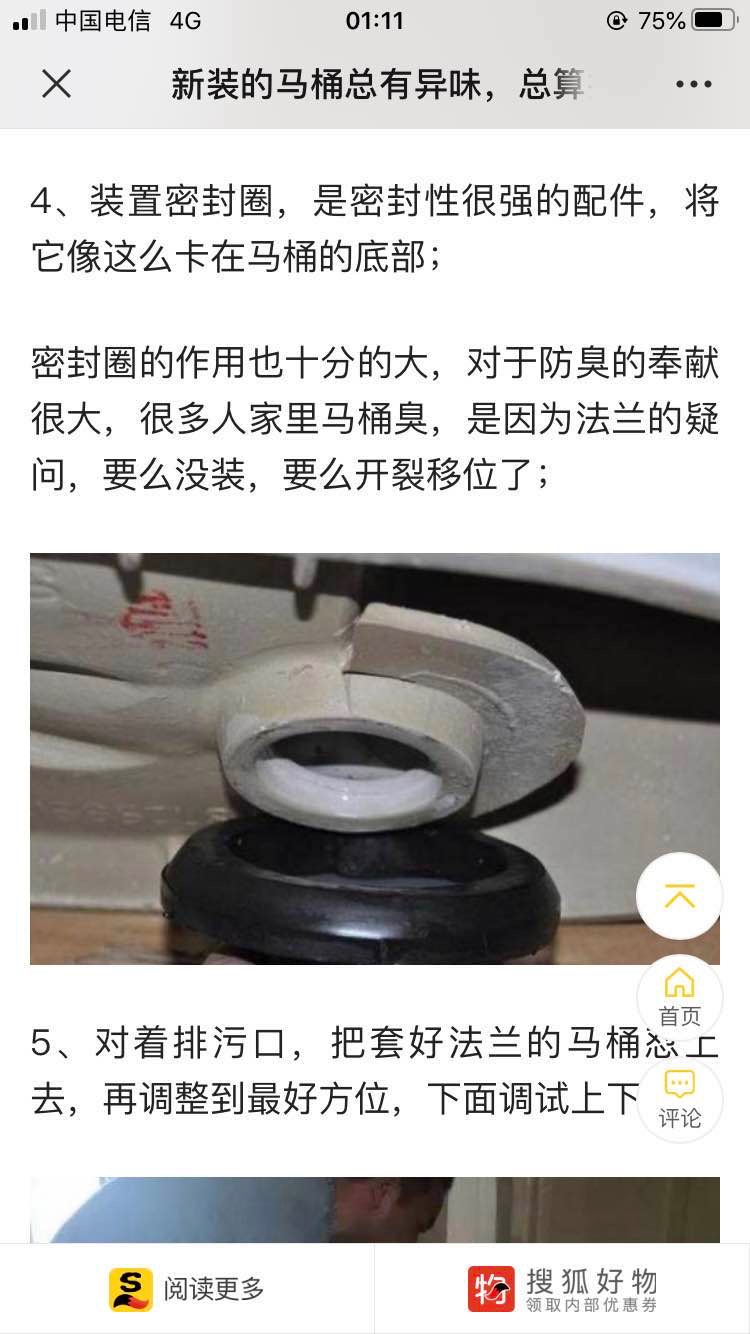Image resolution: width=750 pixels, height=1334 pixels.
Task: Open the 评论 comments
Action: (x=679, y=1100)
